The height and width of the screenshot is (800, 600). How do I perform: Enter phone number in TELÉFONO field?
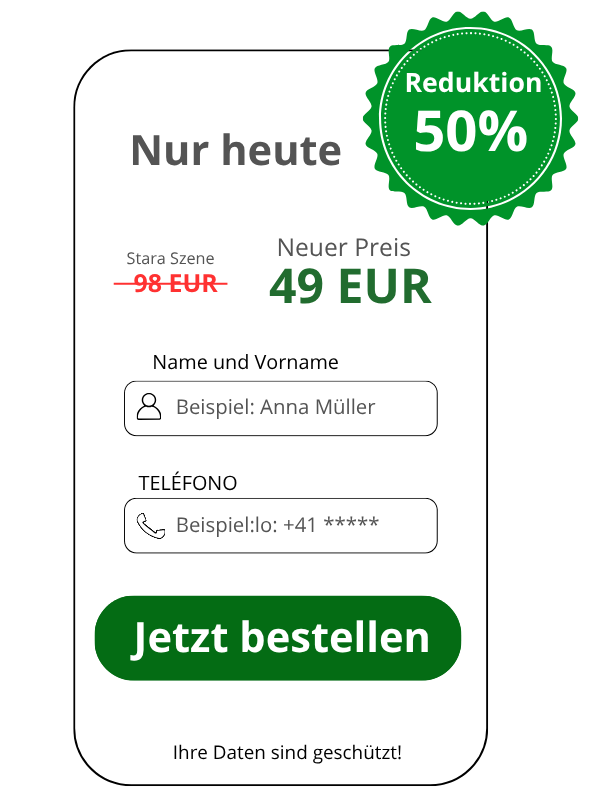point(280,525)
